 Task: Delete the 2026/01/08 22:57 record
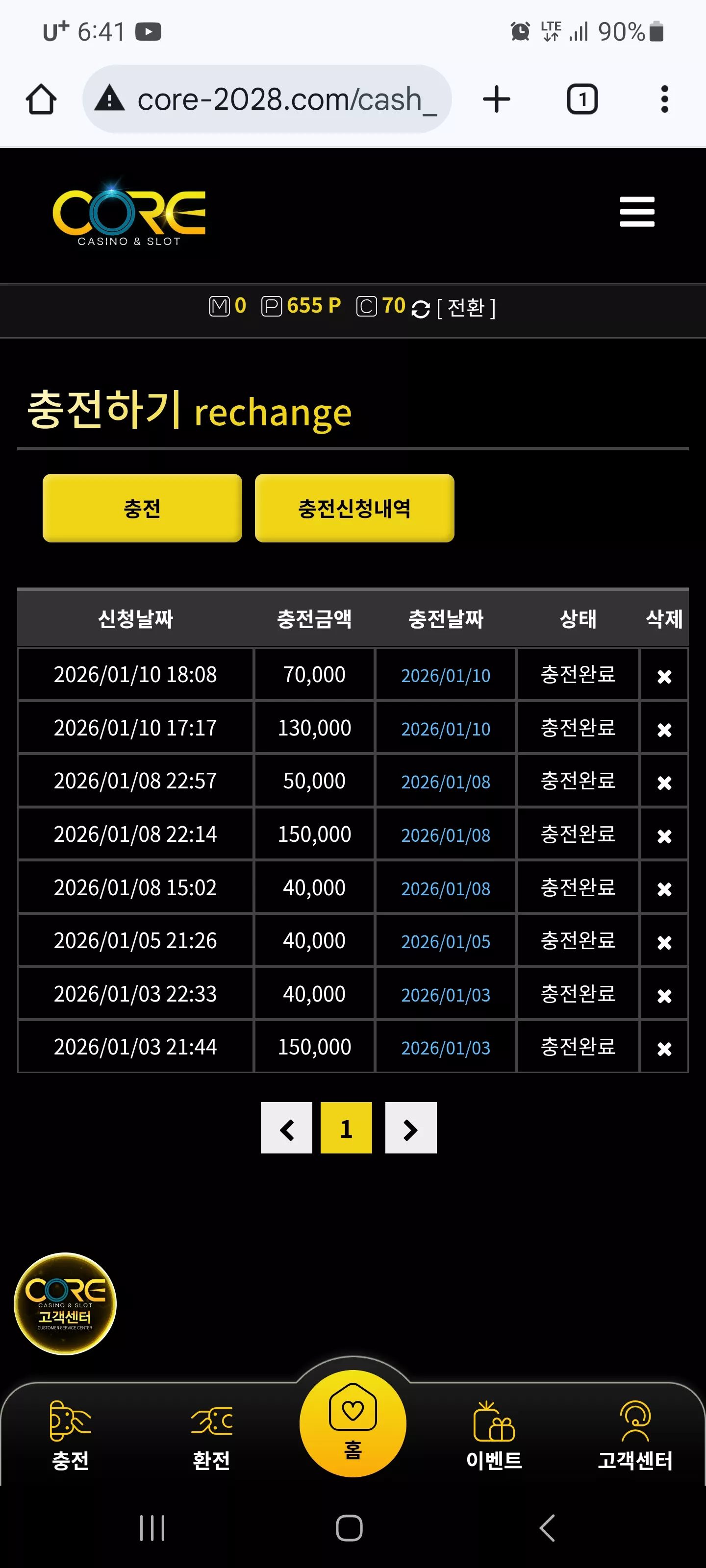pos(664,782)
